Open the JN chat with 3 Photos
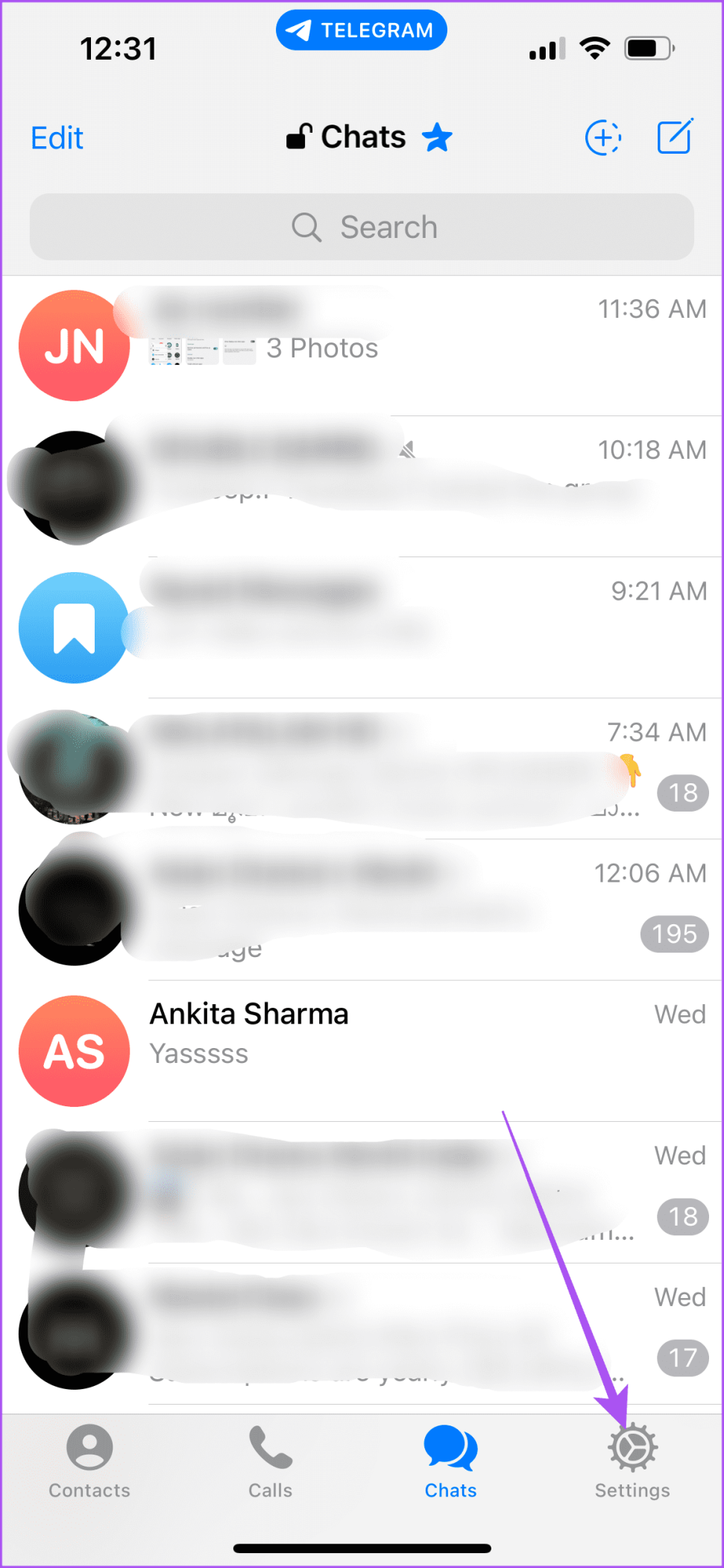The image size is (724, 1568). point(362,345)
